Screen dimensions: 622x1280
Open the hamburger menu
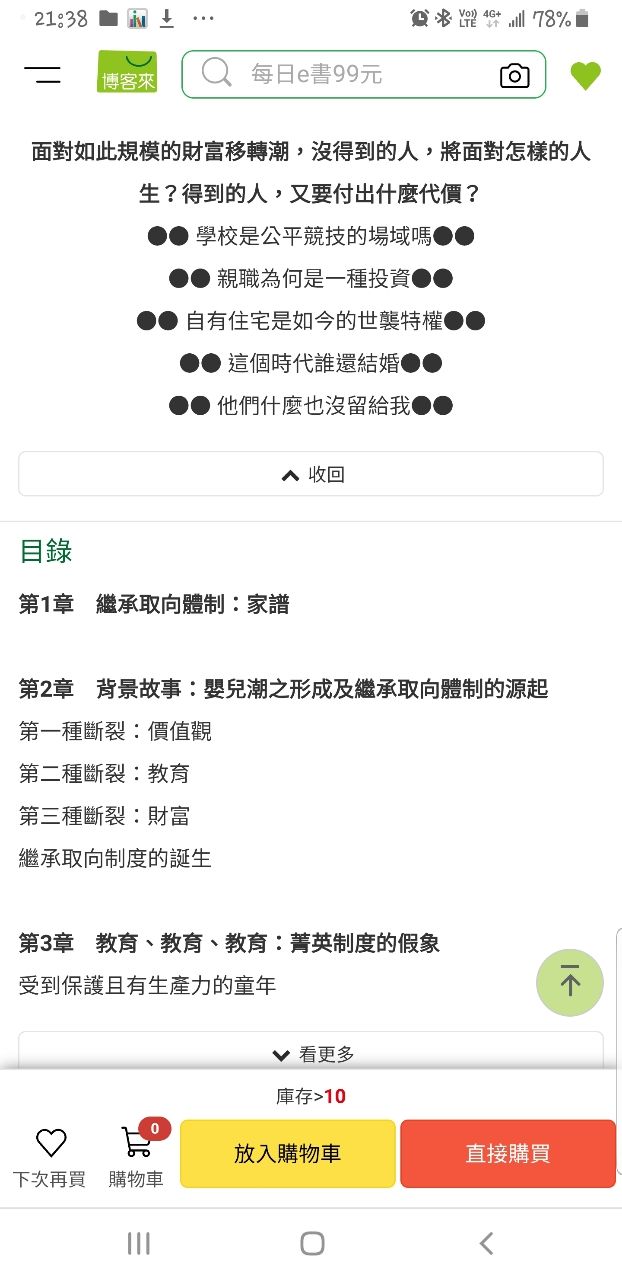(43, 74)
